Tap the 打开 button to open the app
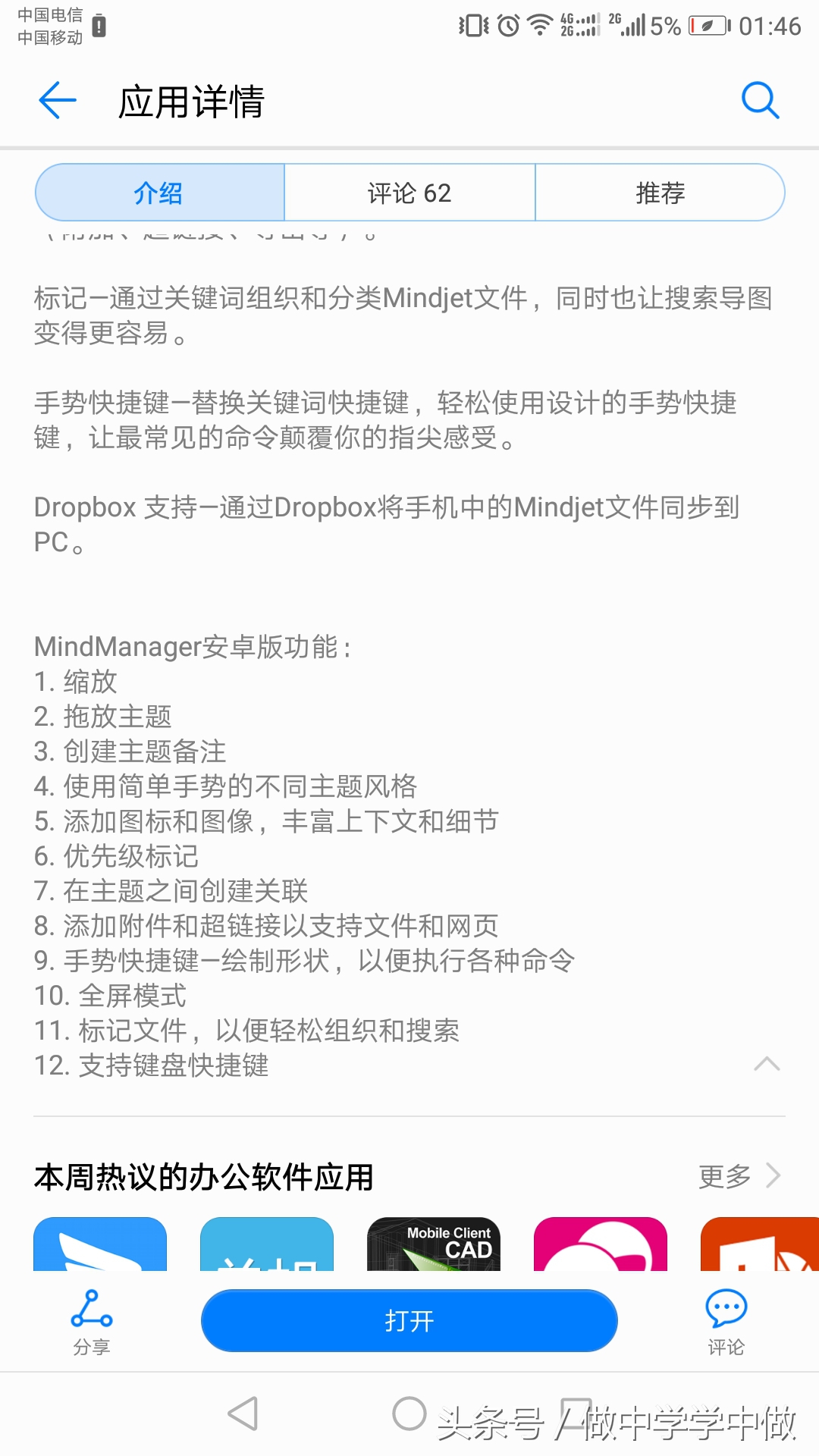This screenshot has height=1456, width=819. [x=409, y=1321]
